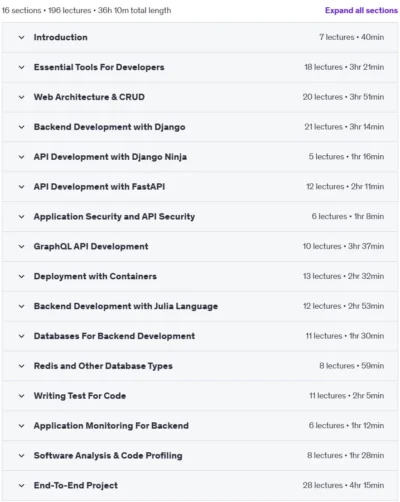
Task: Expand Writing Test For Code section
Action: tap(200, 396)
